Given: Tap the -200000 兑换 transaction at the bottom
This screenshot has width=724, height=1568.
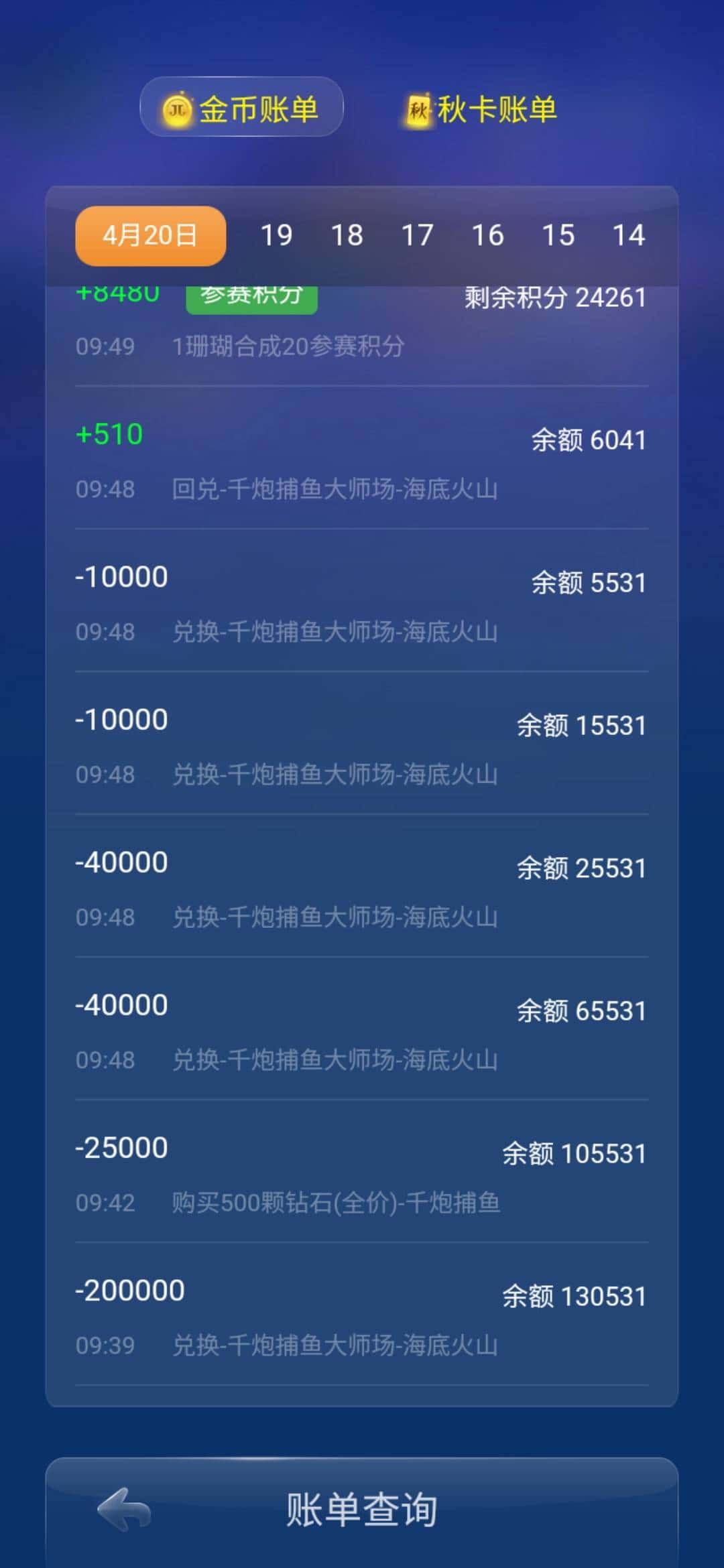Looking at the screenshot, I should (362, 1317).
